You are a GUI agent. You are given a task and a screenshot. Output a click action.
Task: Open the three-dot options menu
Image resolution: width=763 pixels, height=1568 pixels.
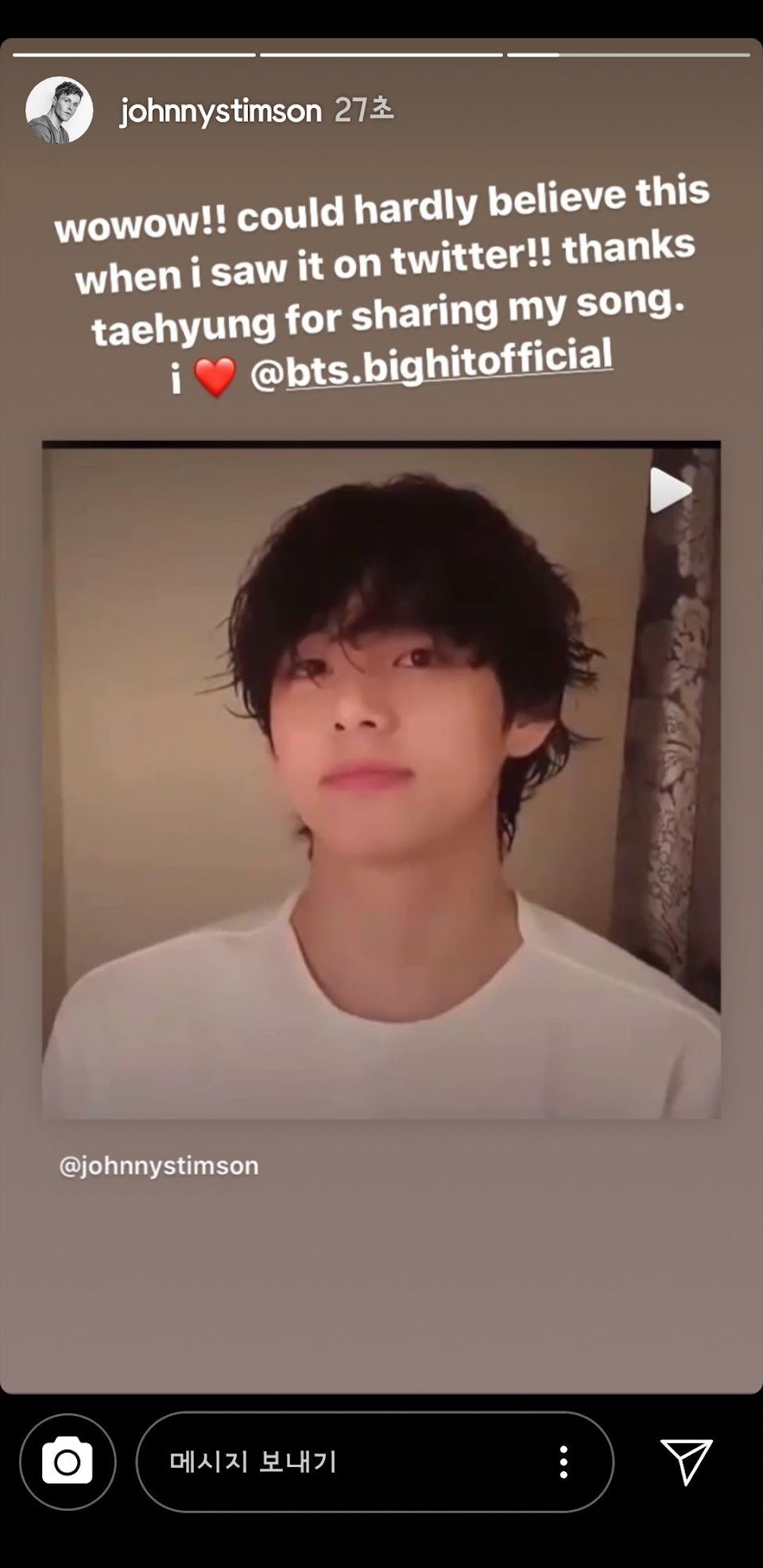(564, 1461)
